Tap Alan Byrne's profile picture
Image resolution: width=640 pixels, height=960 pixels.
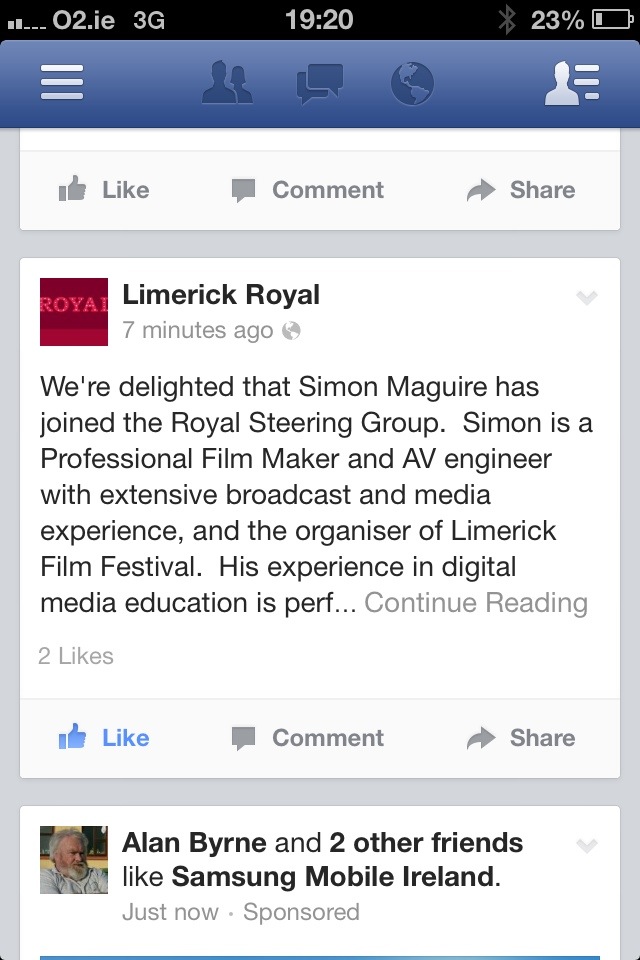click(74, 860)
